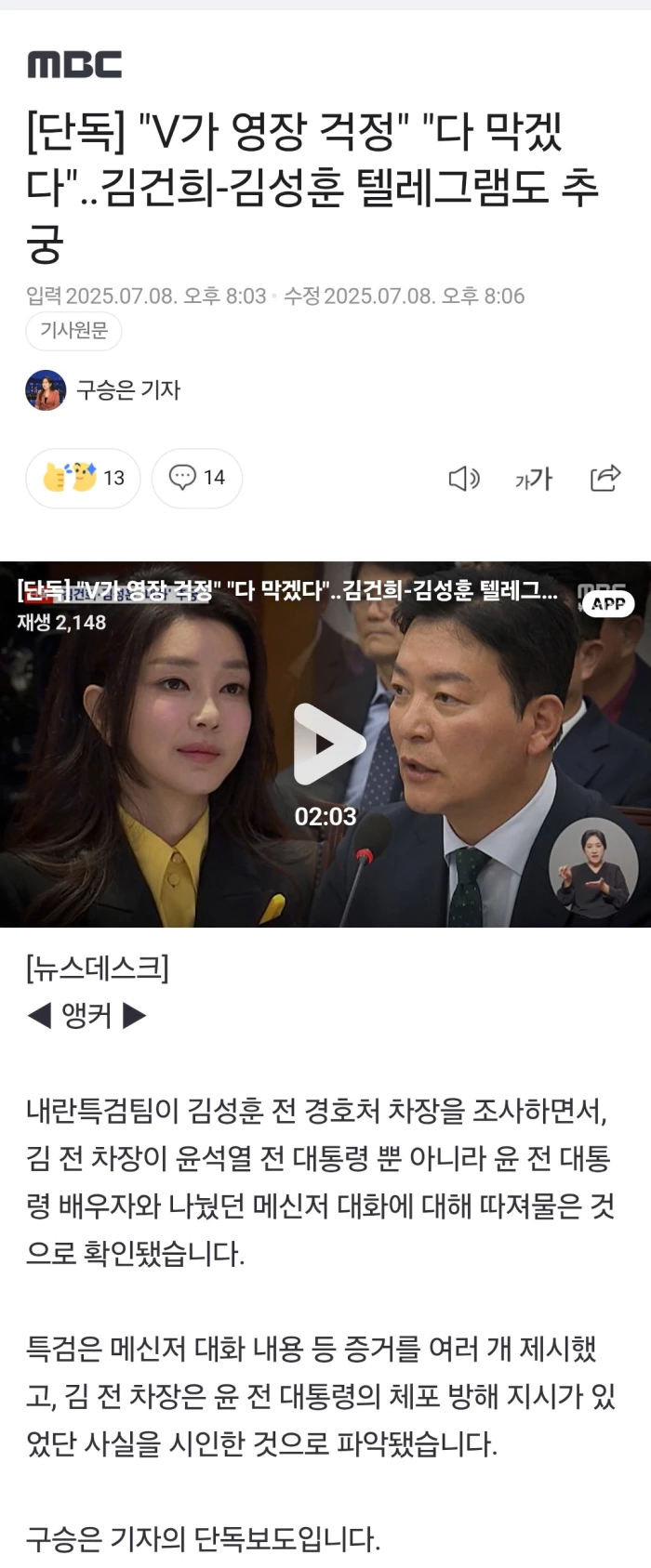This screenshot has width=651, height=1568.
Task: Share this article
Action: coord(604,478)
